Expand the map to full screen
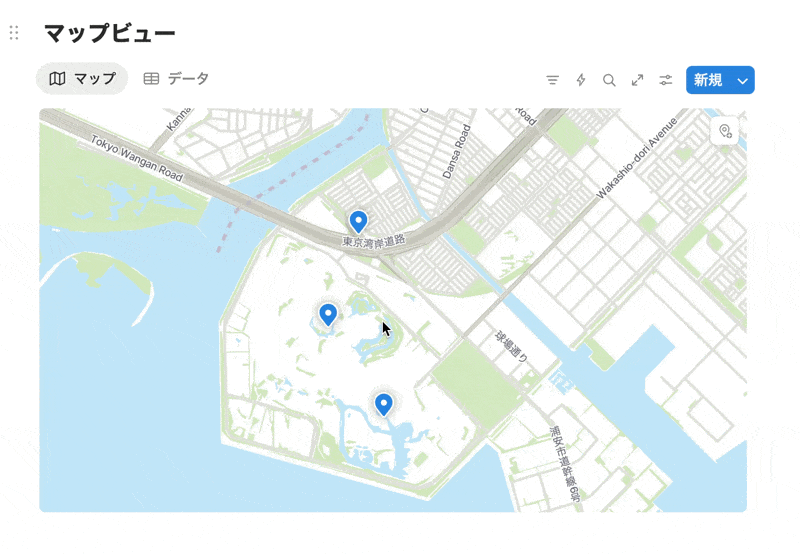800x554 pixels. click(x=637, y=80)
